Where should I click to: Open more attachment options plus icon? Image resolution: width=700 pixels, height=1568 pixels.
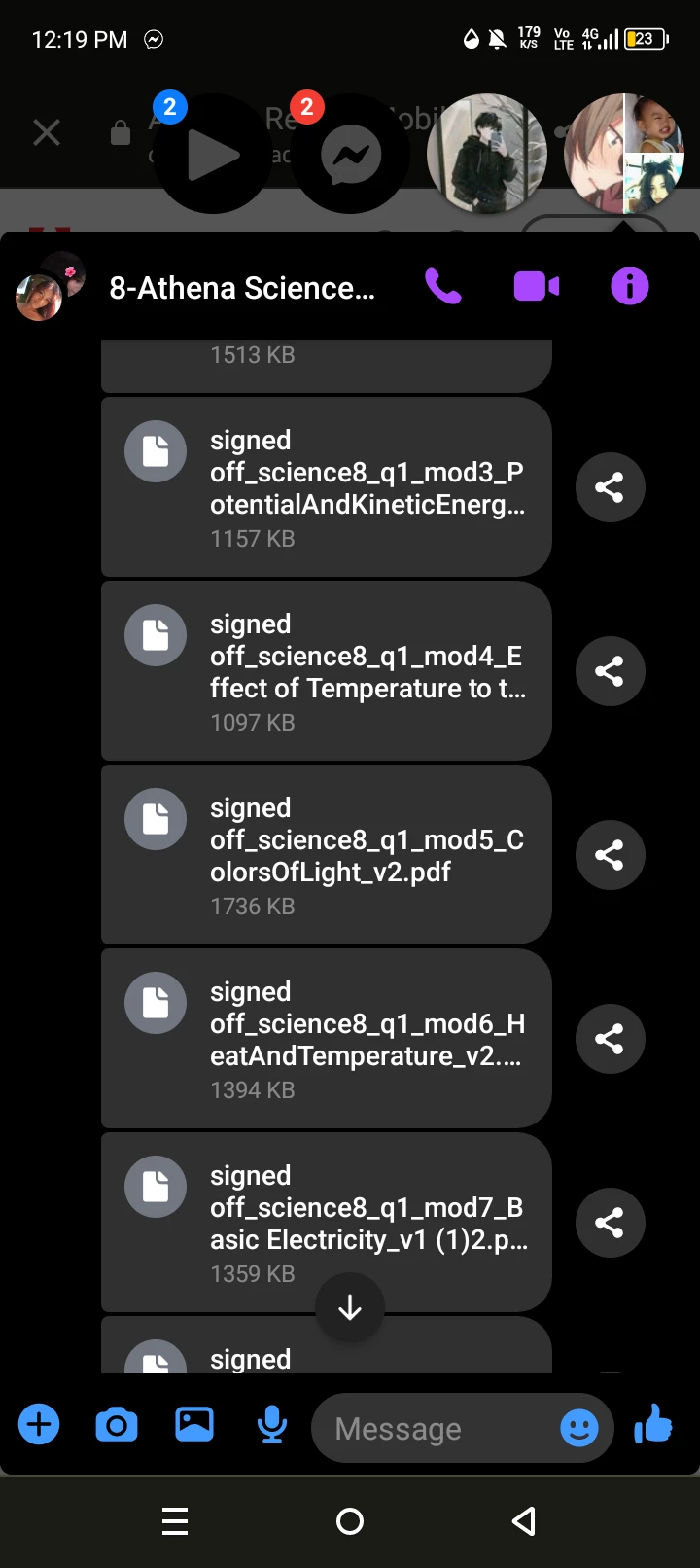coord(39,1425)
